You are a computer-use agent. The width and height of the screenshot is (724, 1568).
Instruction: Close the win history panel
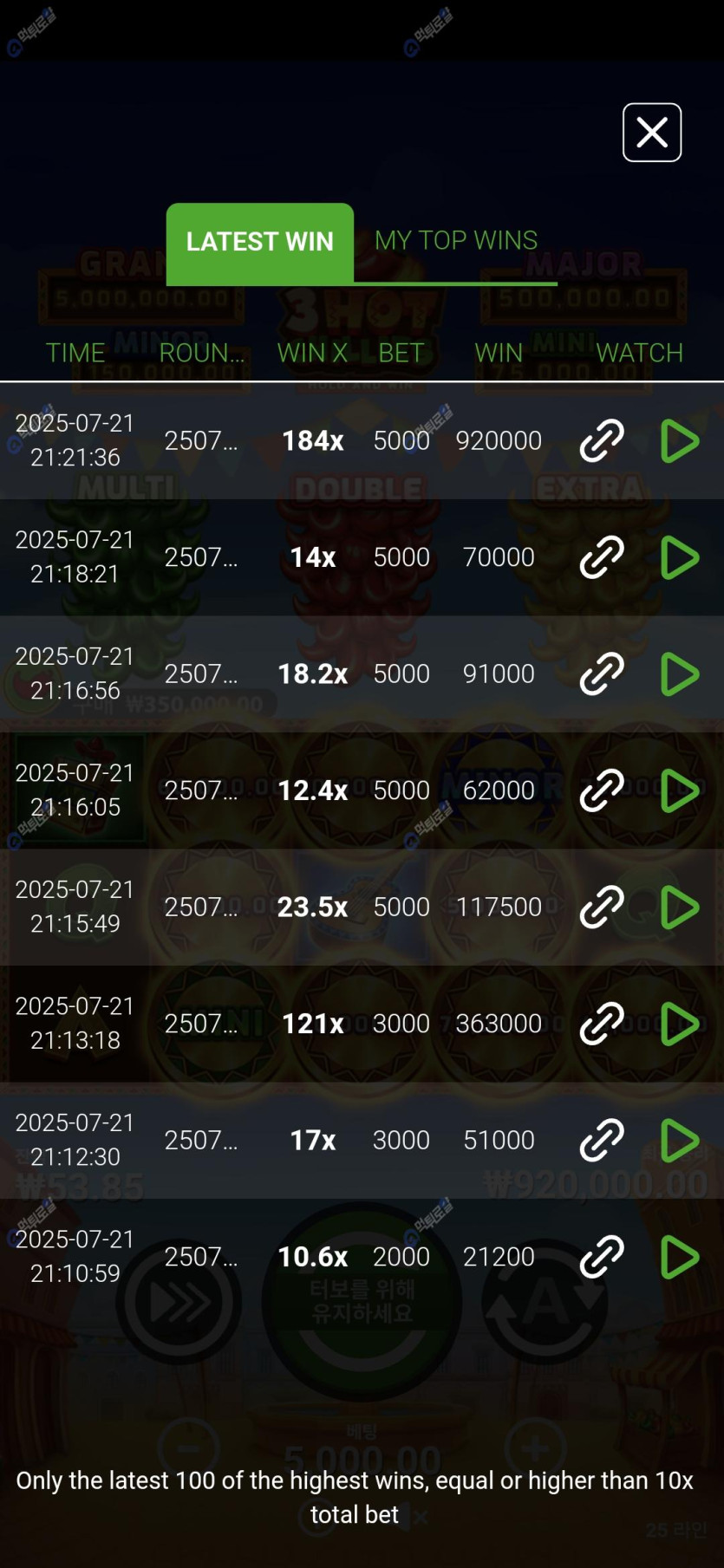click(x=651, y=133)
